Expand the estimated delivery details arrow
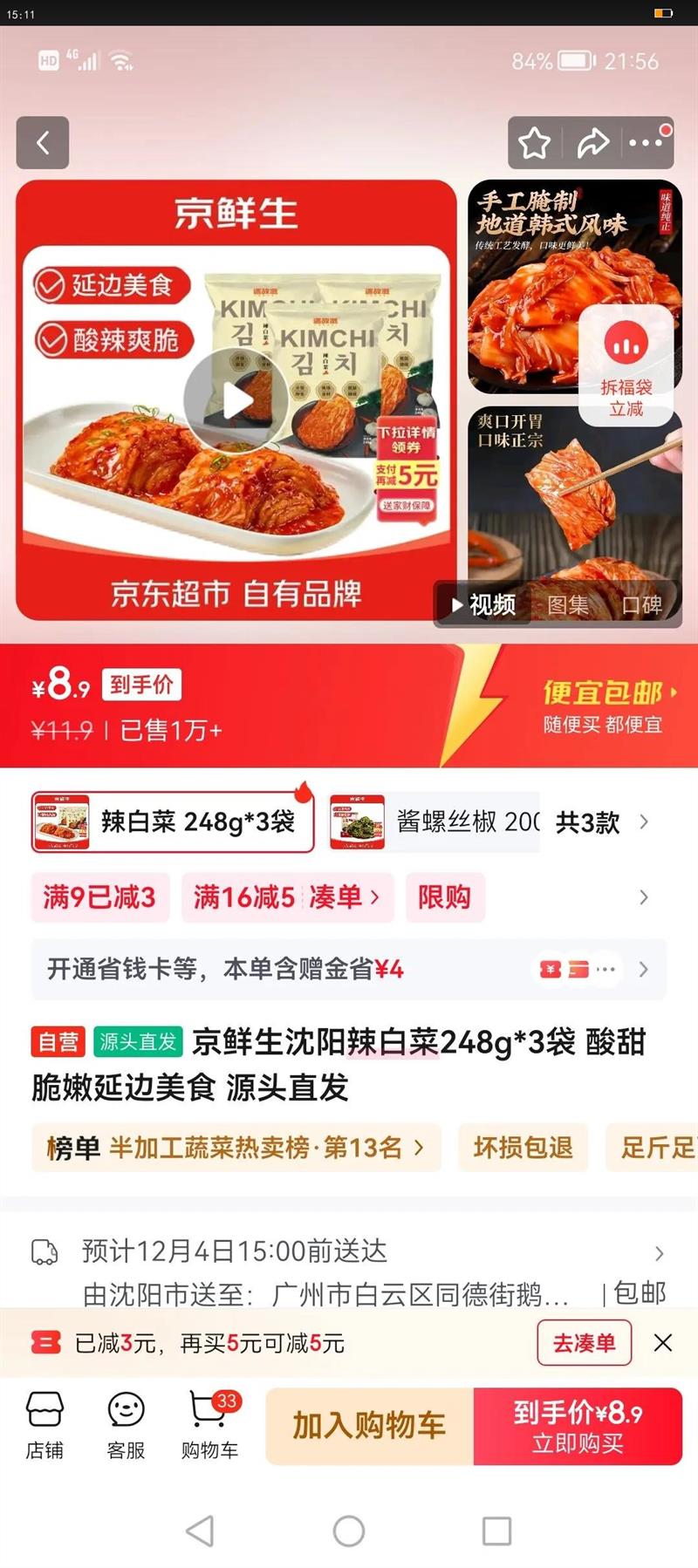Screen dimensions: 698x1568 pos(660,1253)
